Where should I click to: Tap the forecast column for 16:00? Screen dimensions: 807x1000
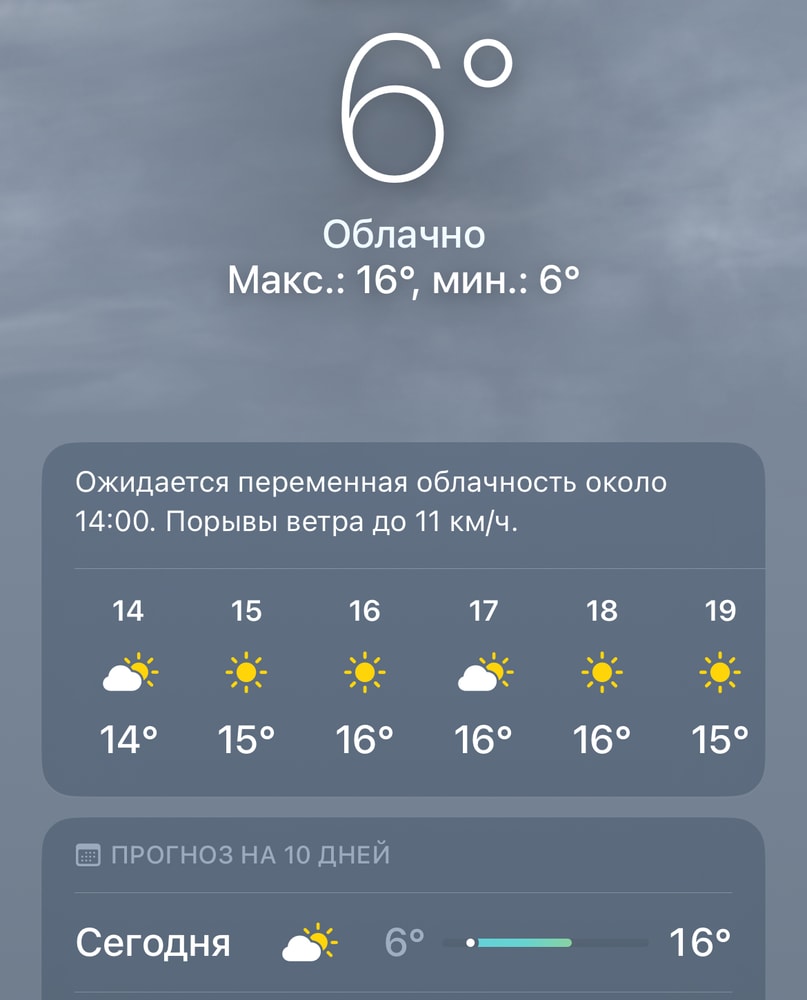click(x=364, y=673)
